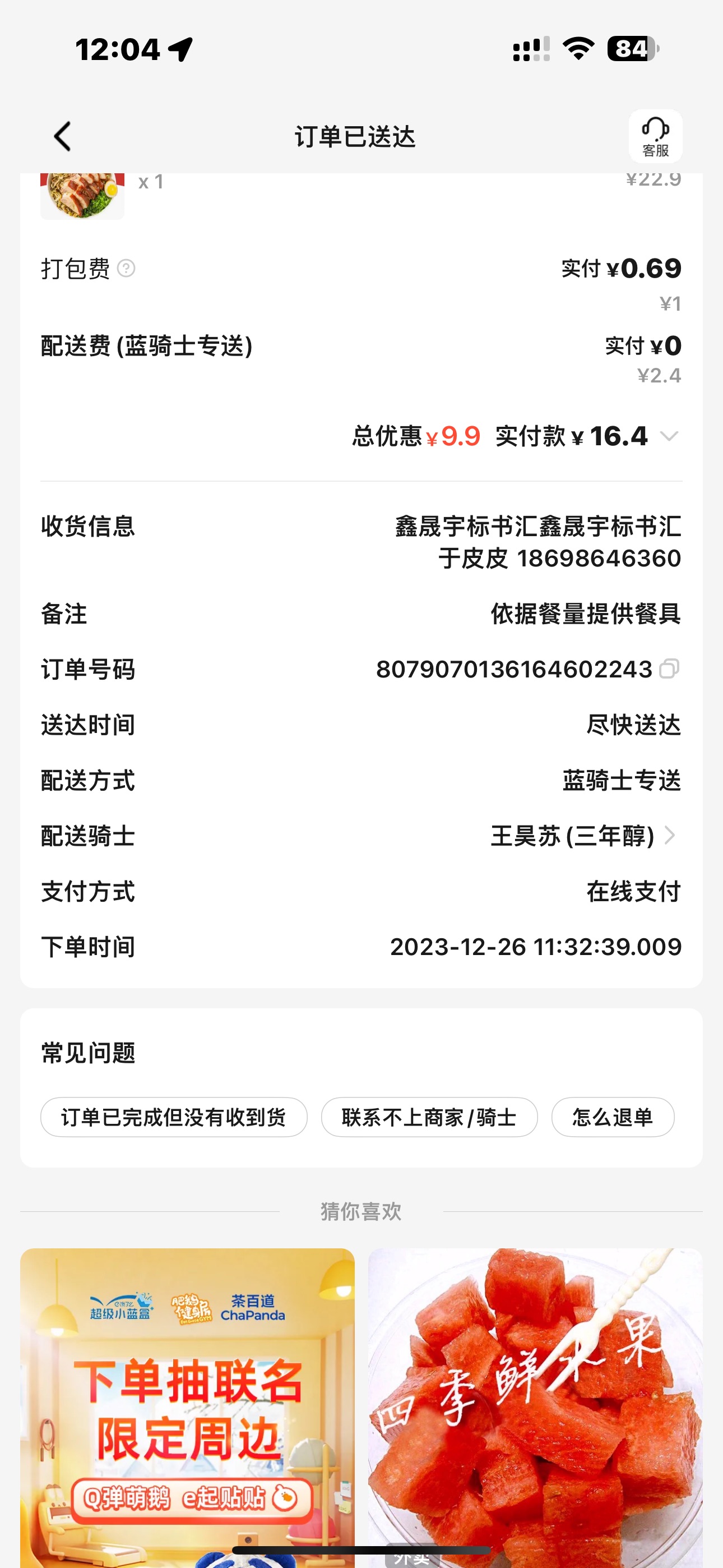Select 订单已完成但没有收到货 question
Viewport: 723px width, 1568px height.
[x=173, y=1117]
